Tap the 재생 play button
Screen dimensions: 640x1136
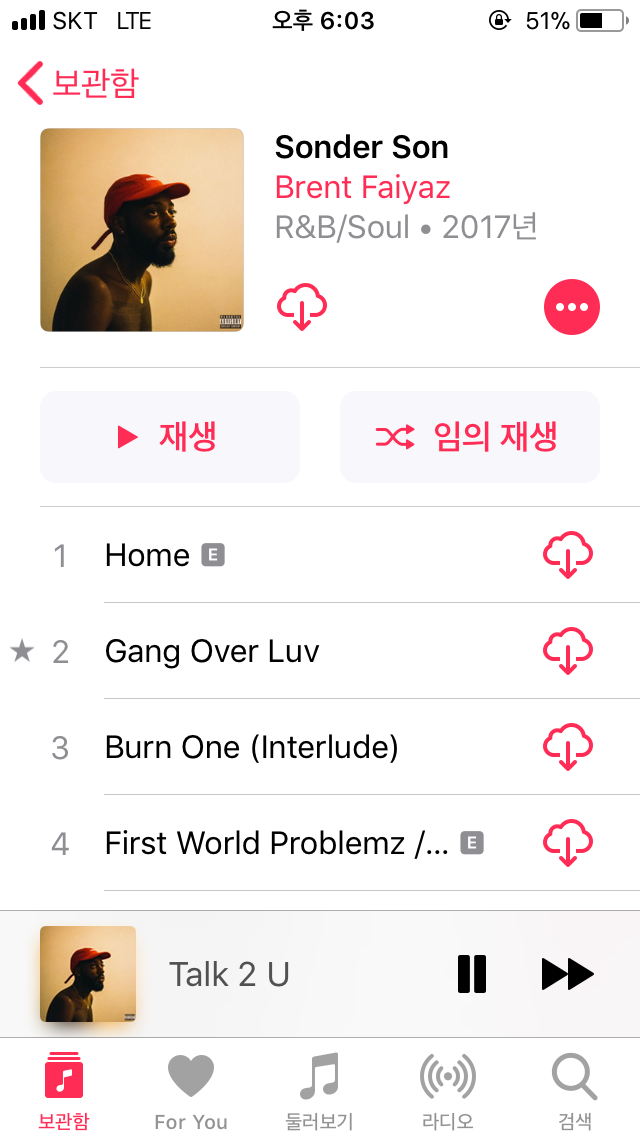click(170, 437)
